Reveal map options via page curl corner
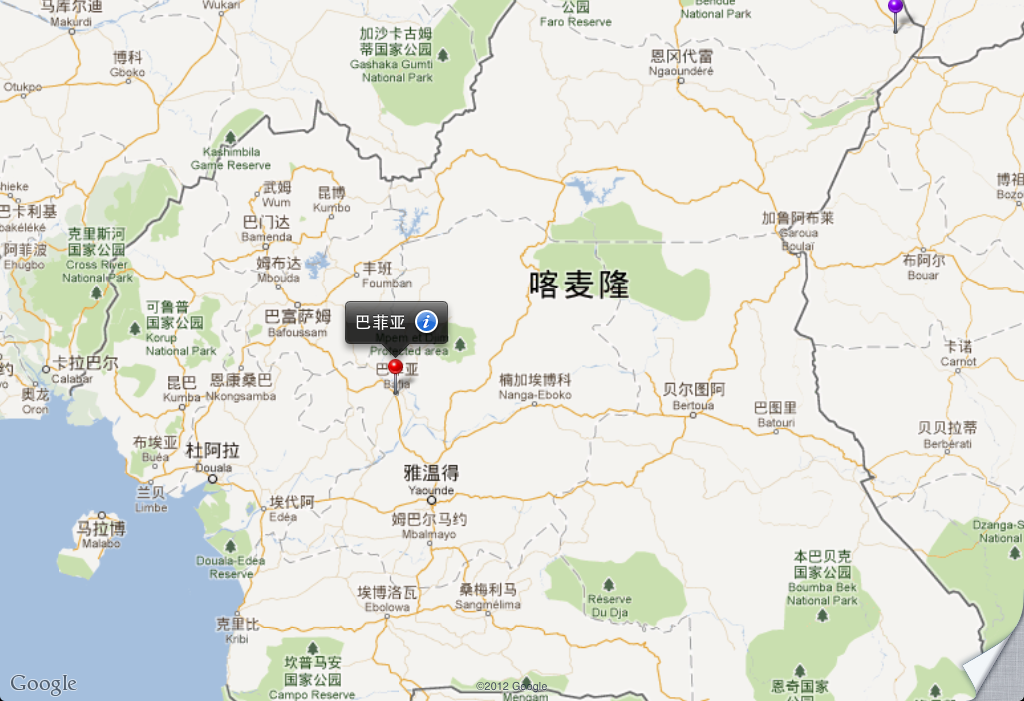This screenshot has width=1024, height=701. (996, 668)
